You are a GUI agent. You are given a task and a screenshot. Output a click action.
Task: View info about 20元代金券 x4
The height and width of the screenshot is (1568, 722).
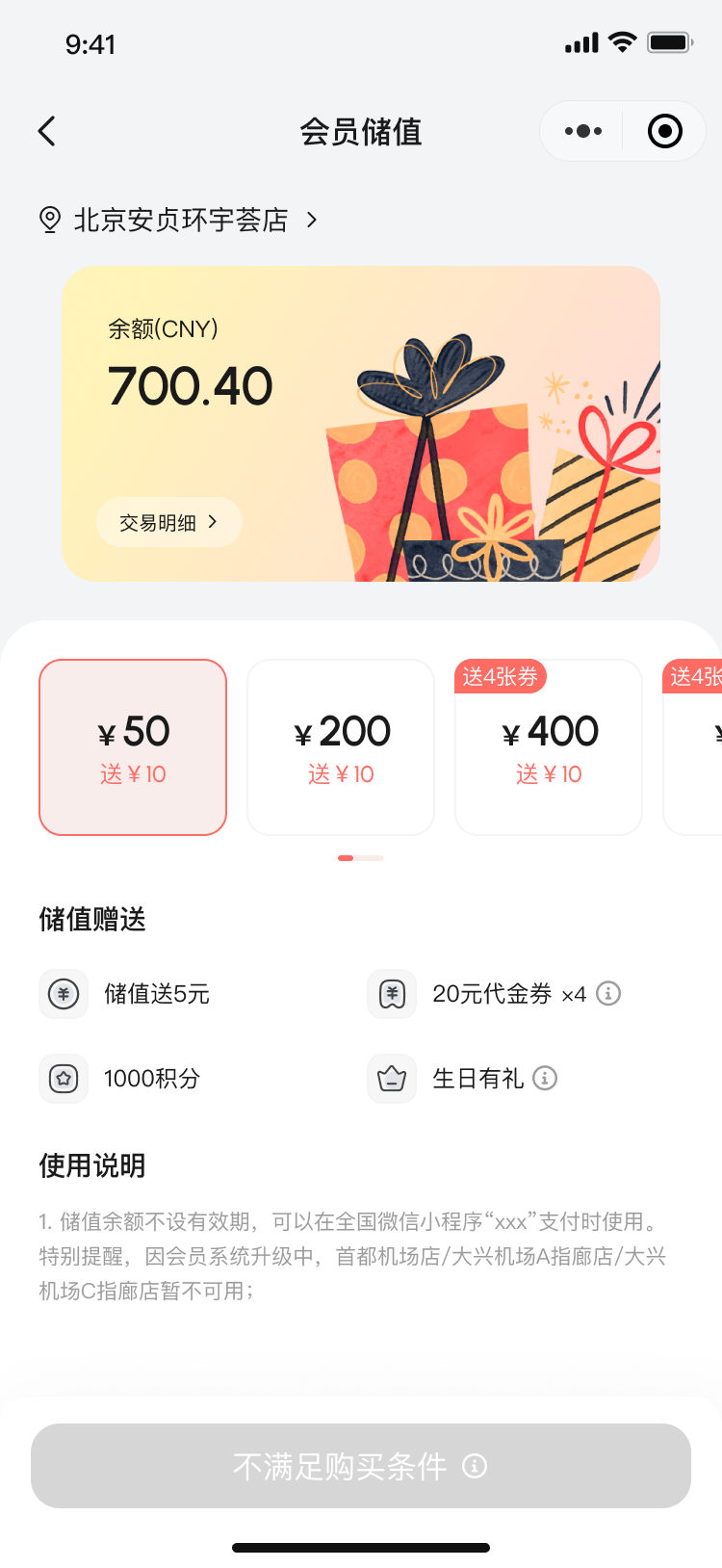[x=608, y=993]
